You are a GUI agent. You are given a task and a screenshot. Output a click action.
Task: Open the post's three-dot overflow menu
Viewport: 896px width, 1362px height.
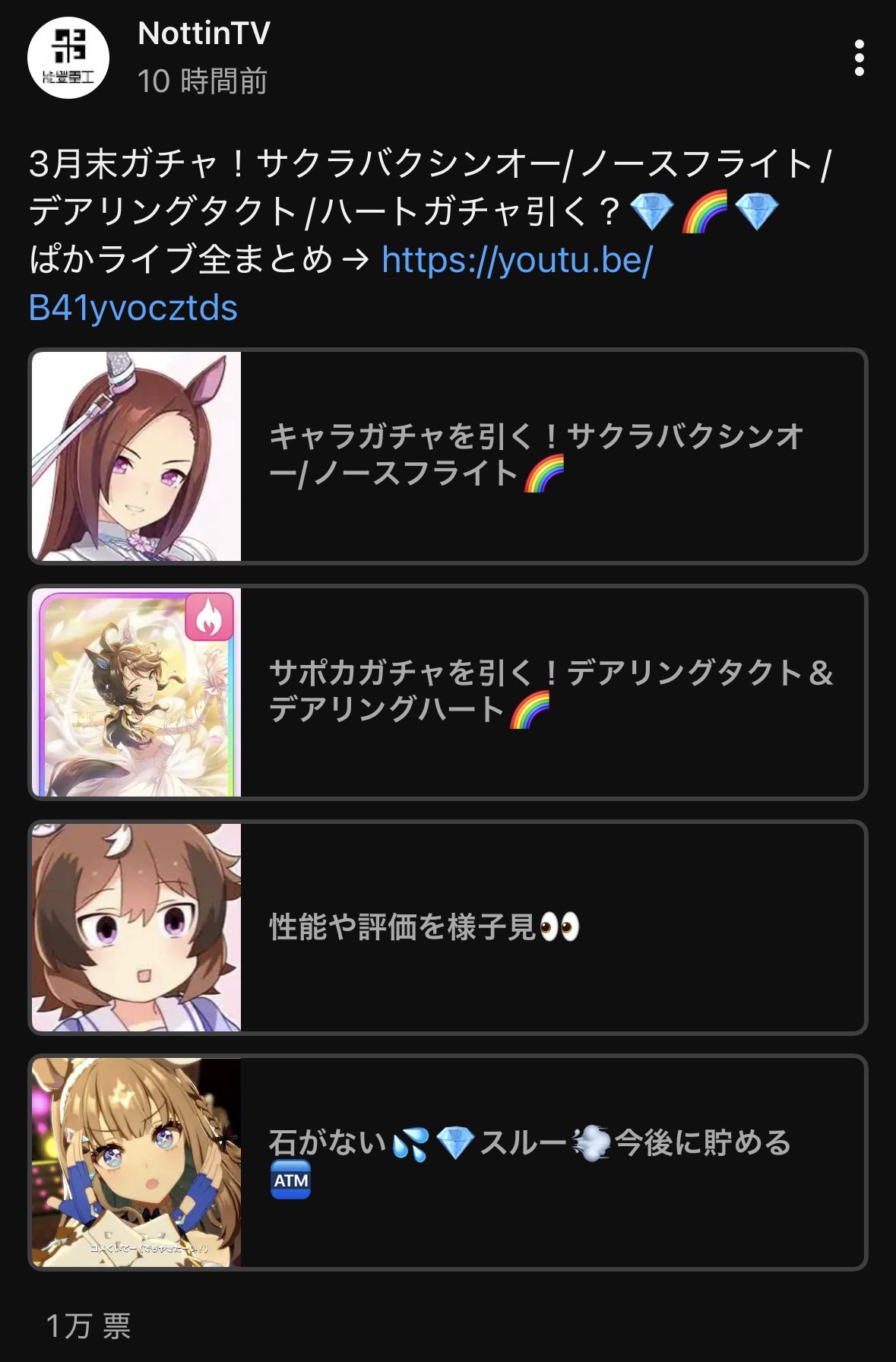(x=859, y=59)
